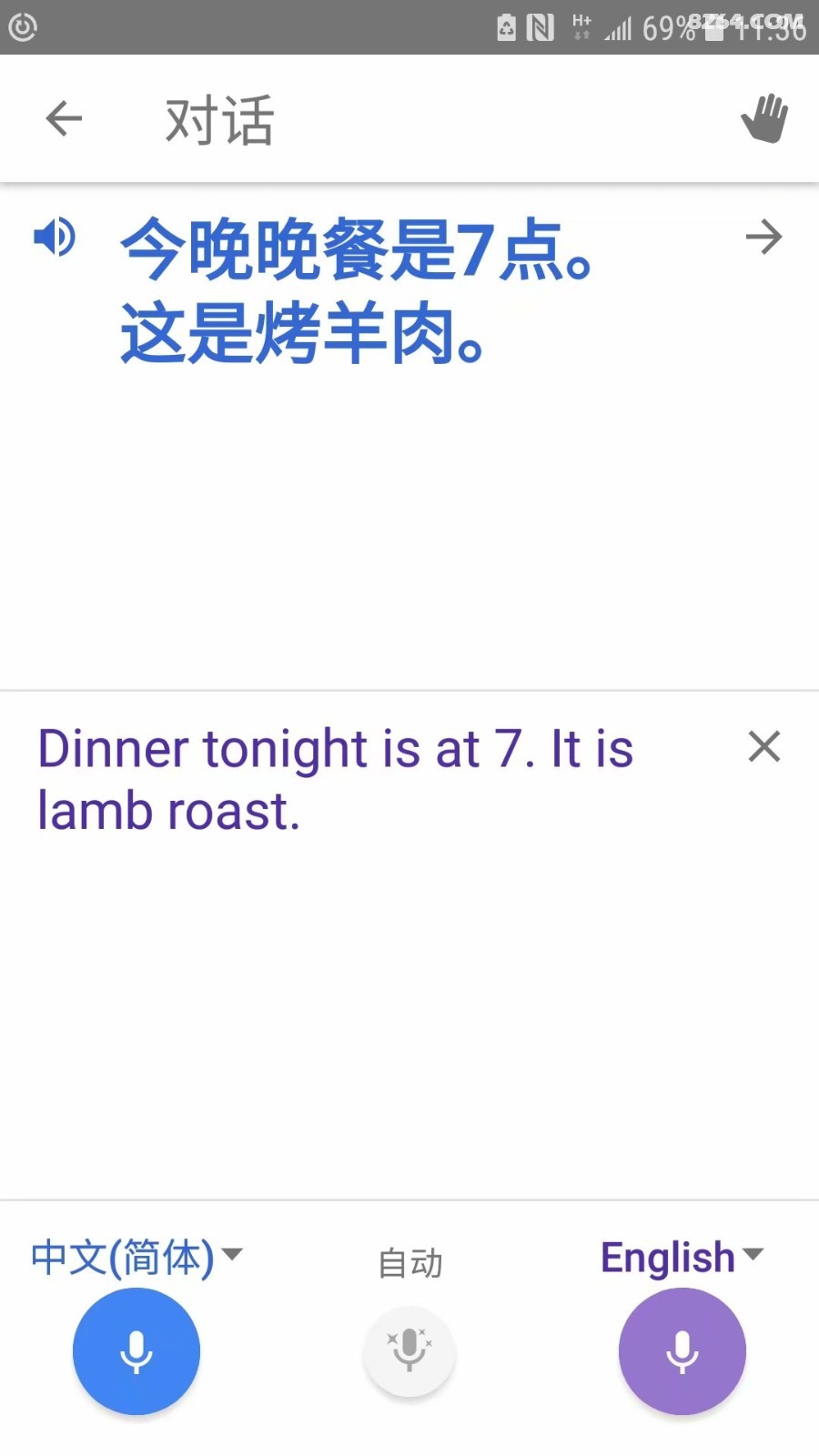Clear the English text with X
This screenshot has height=1456, width=819.
[764, 746]
